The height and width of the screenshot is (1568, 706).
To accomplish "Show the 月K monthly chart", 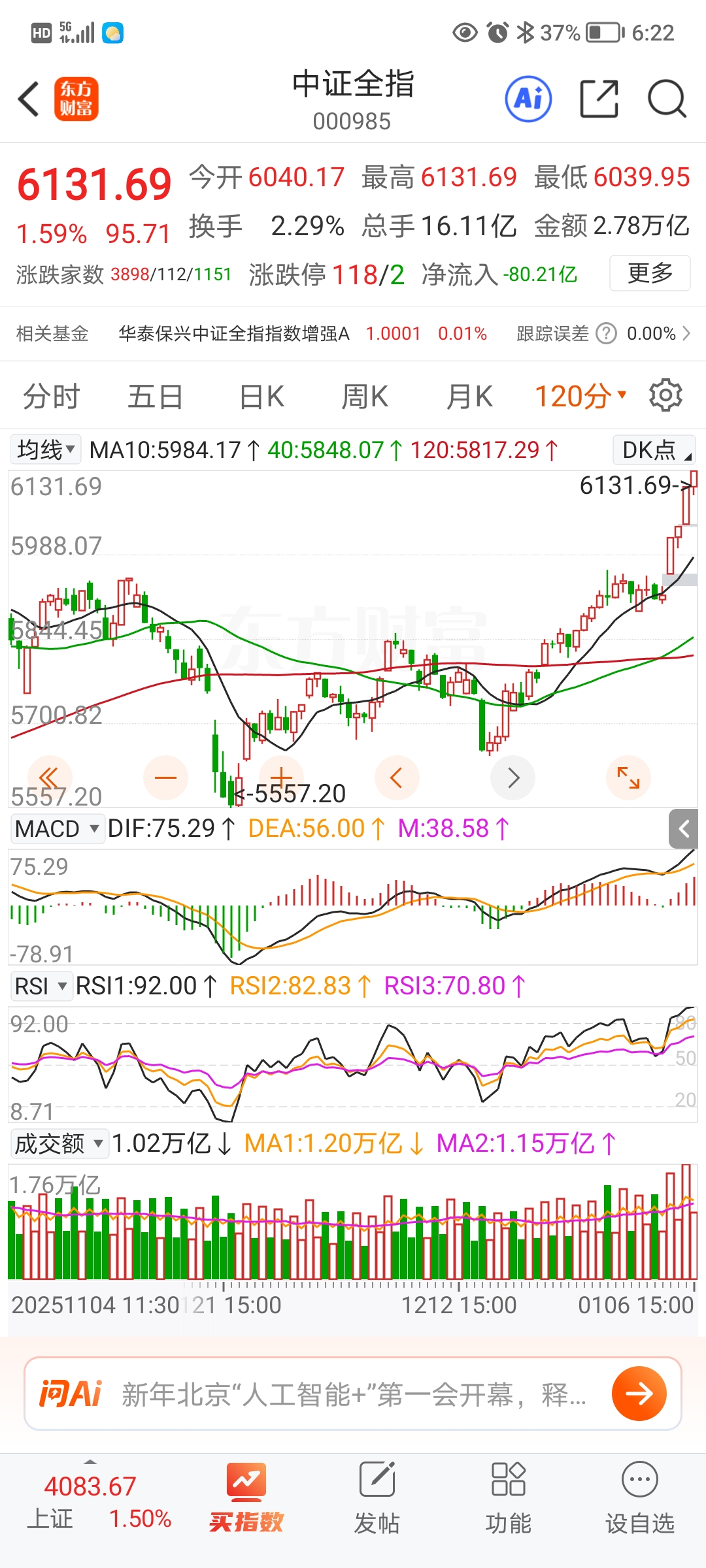I will click(469, 397).
